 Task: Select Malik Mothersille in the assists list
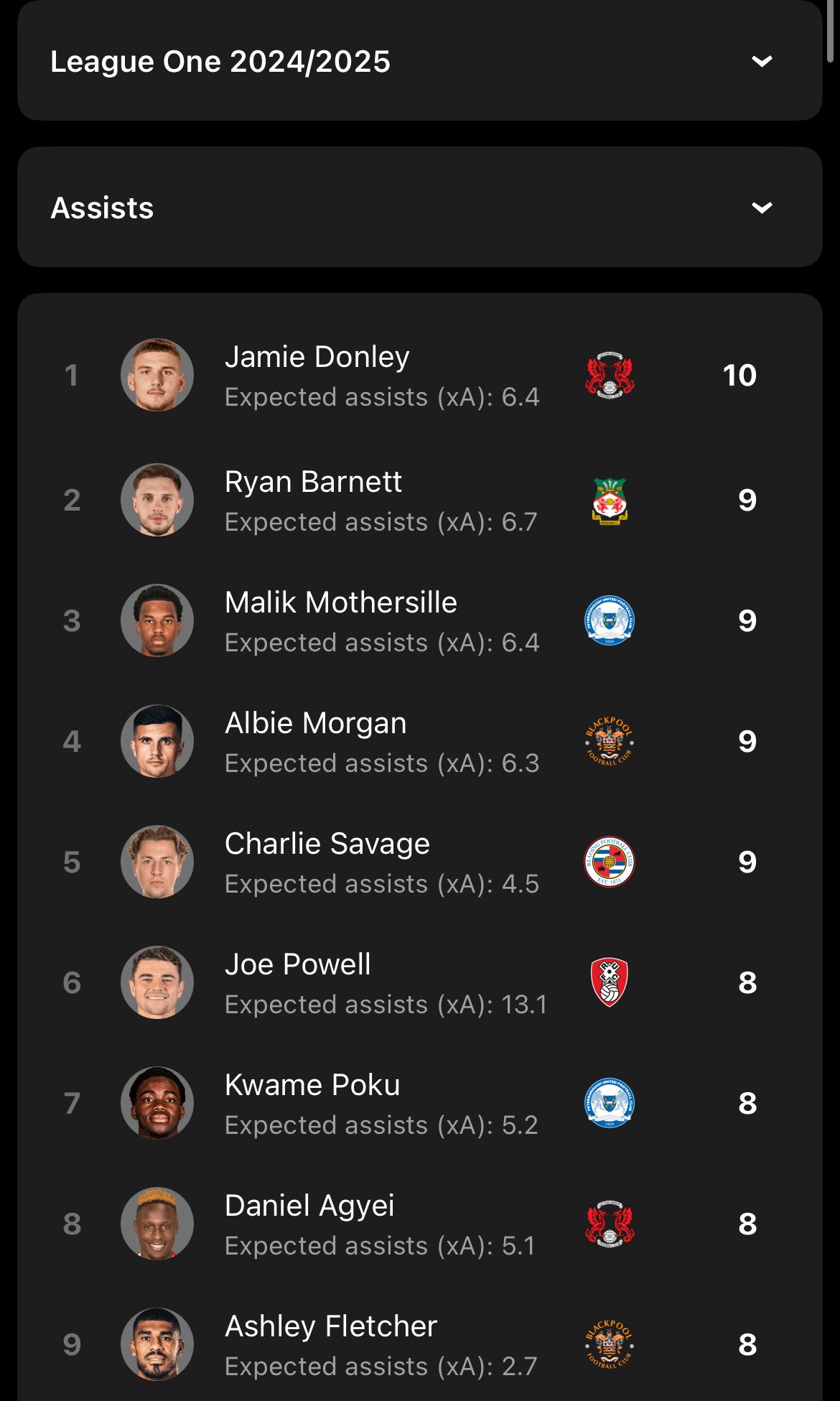pos(420,621)
